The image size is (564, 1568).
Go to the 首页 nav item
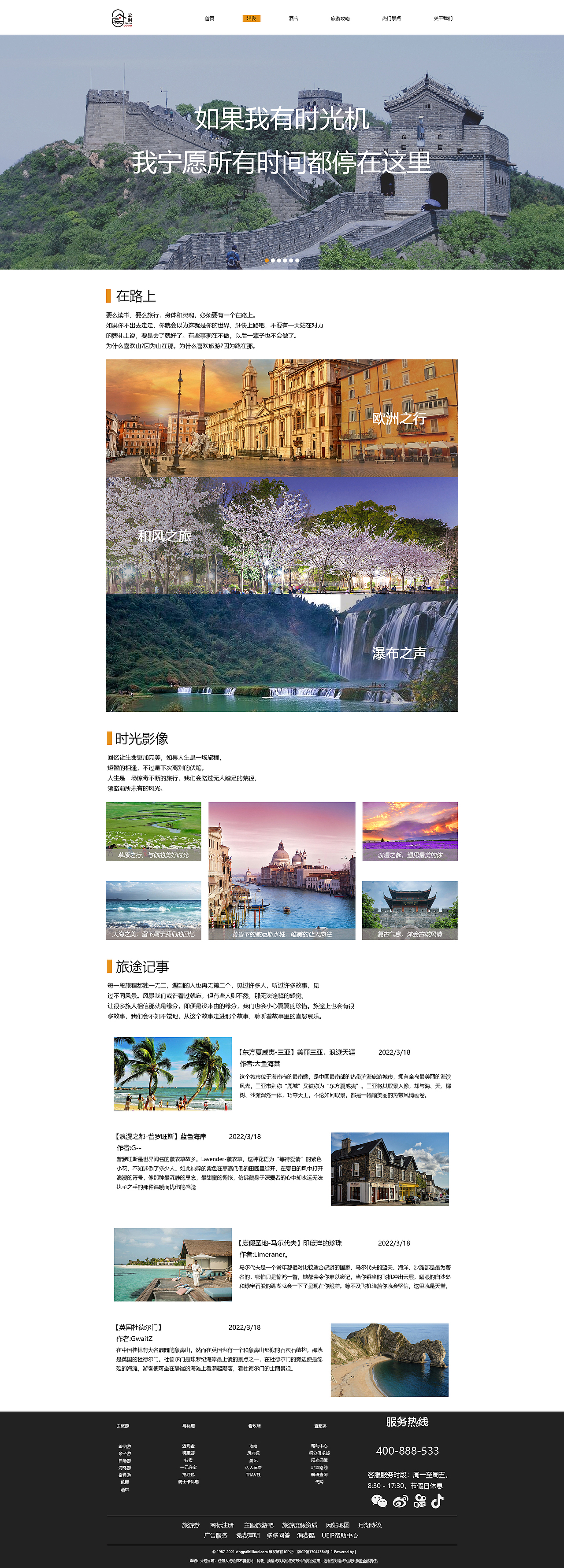[210, 18]
